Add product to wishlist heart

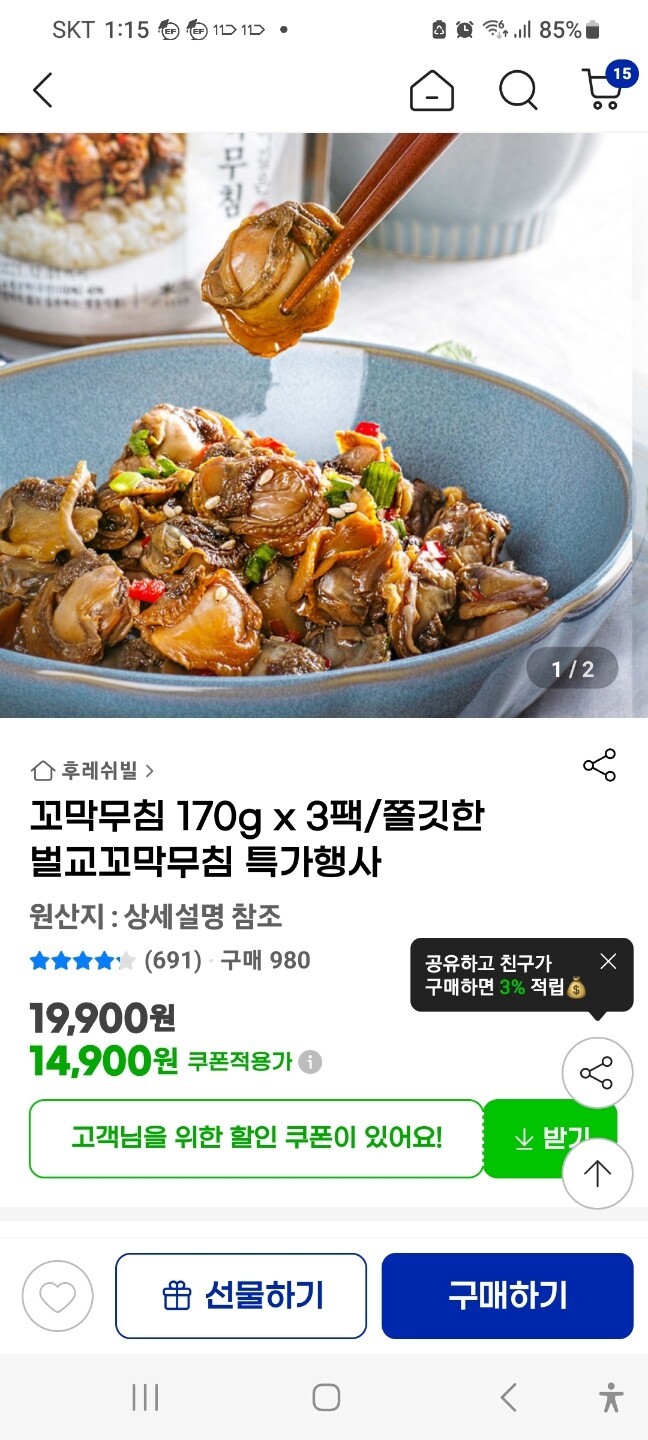pos(57,1297)
